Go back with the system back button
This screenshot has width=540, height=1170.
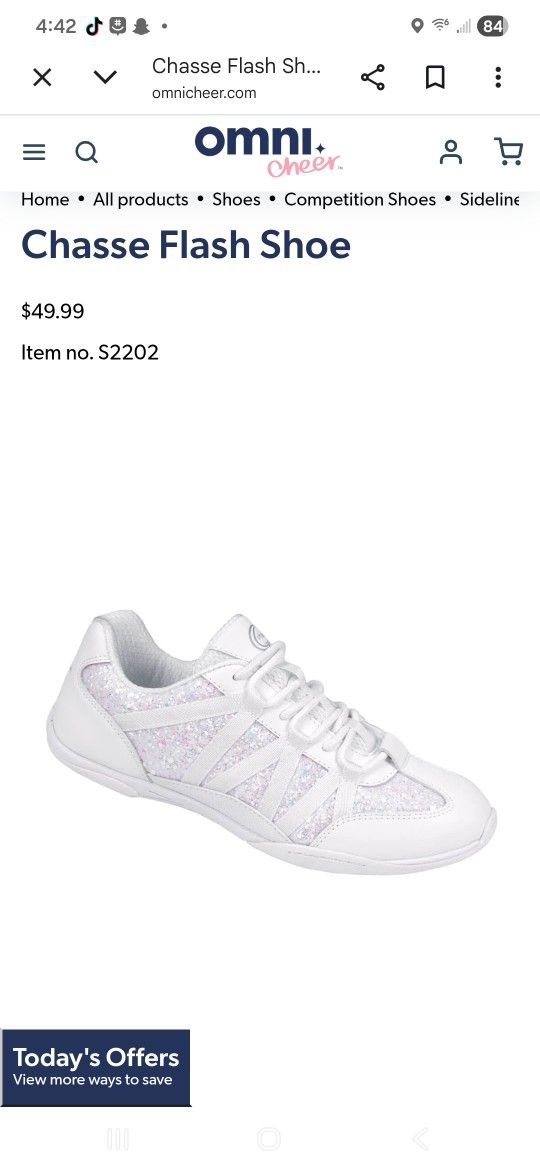(x=421, y=1139)
